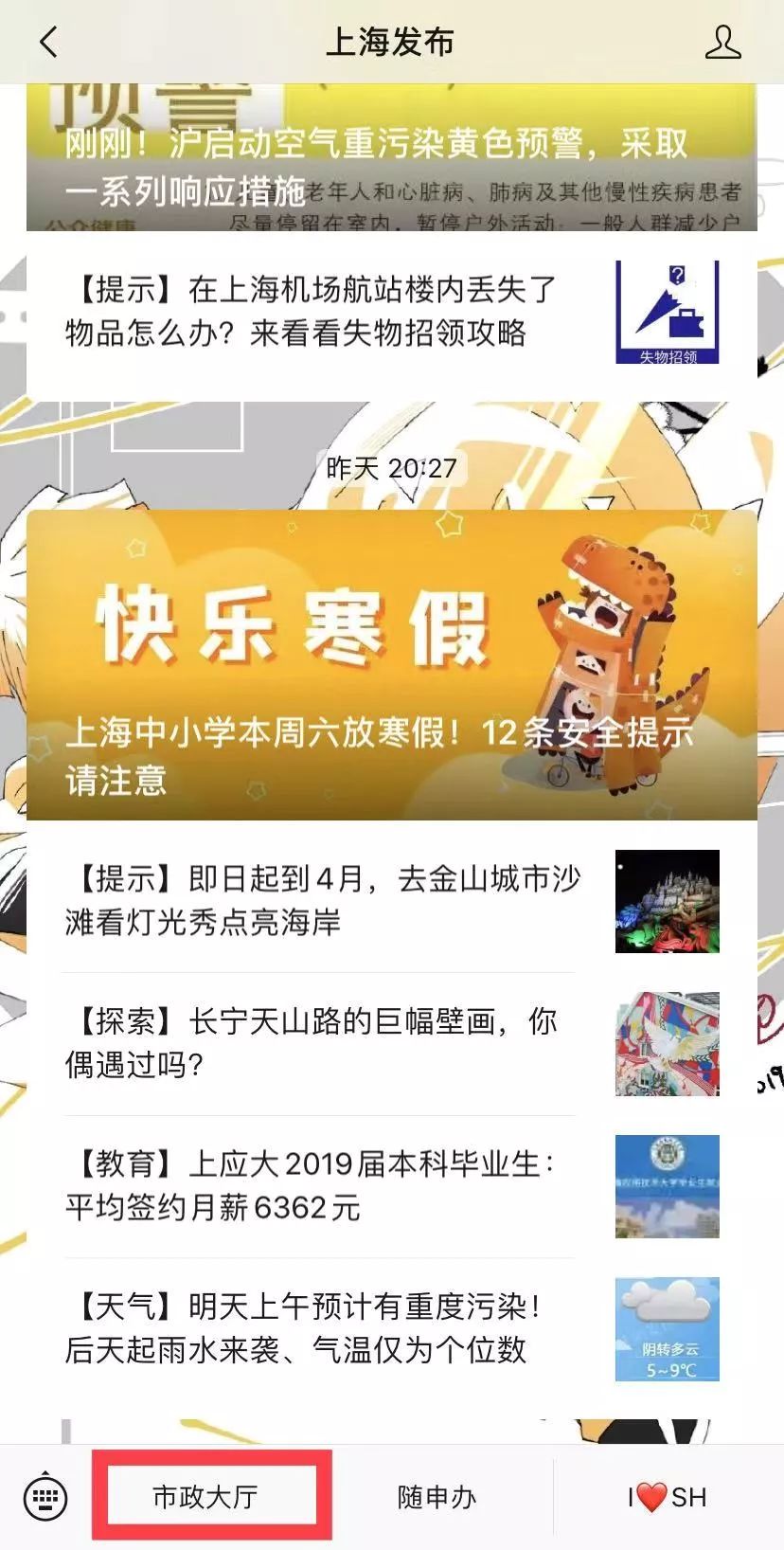Open the 随申办 menu

[x=437, y=1497]
